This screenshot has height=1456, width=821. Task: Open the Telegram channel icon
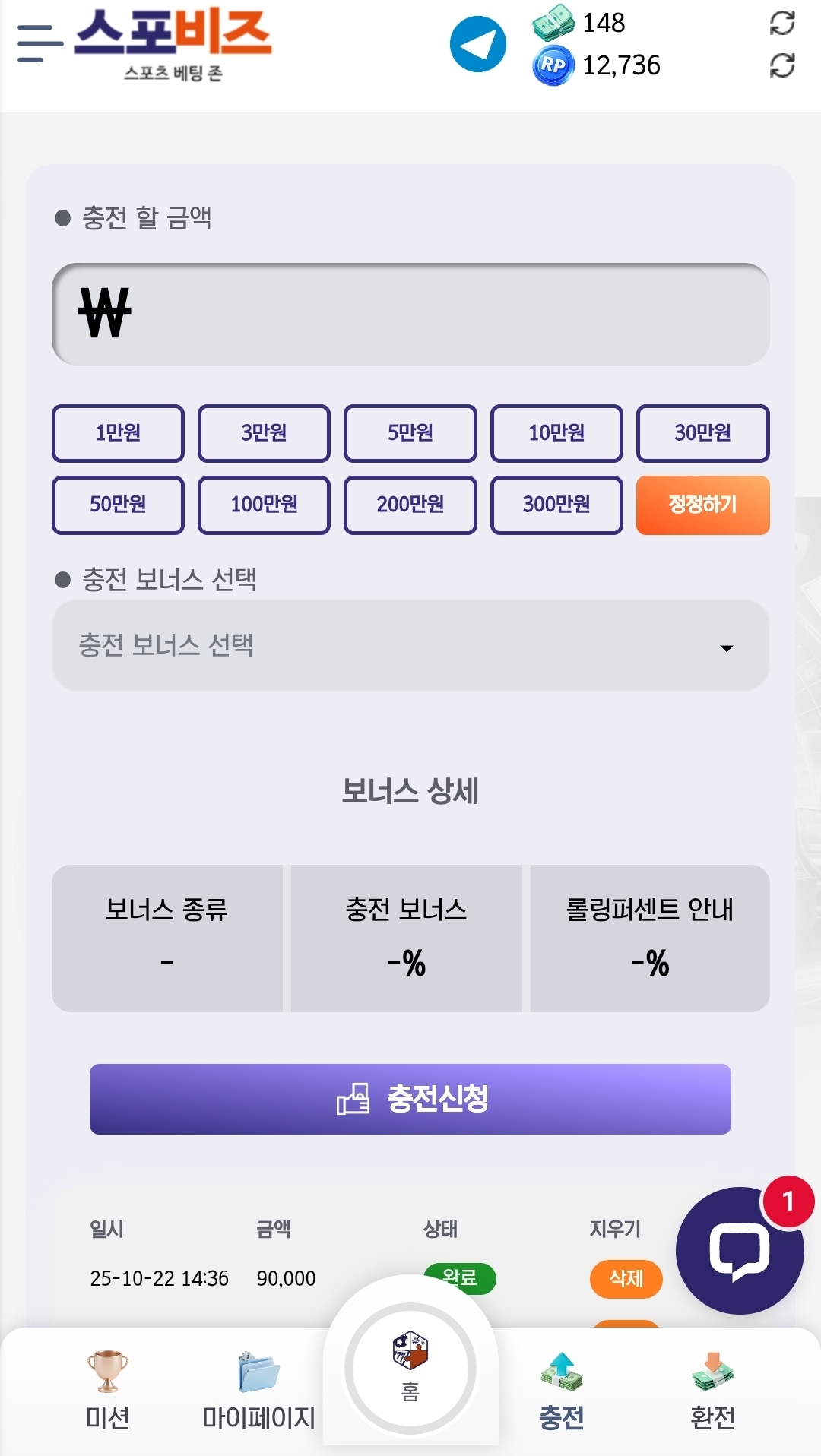coord(477,44)
